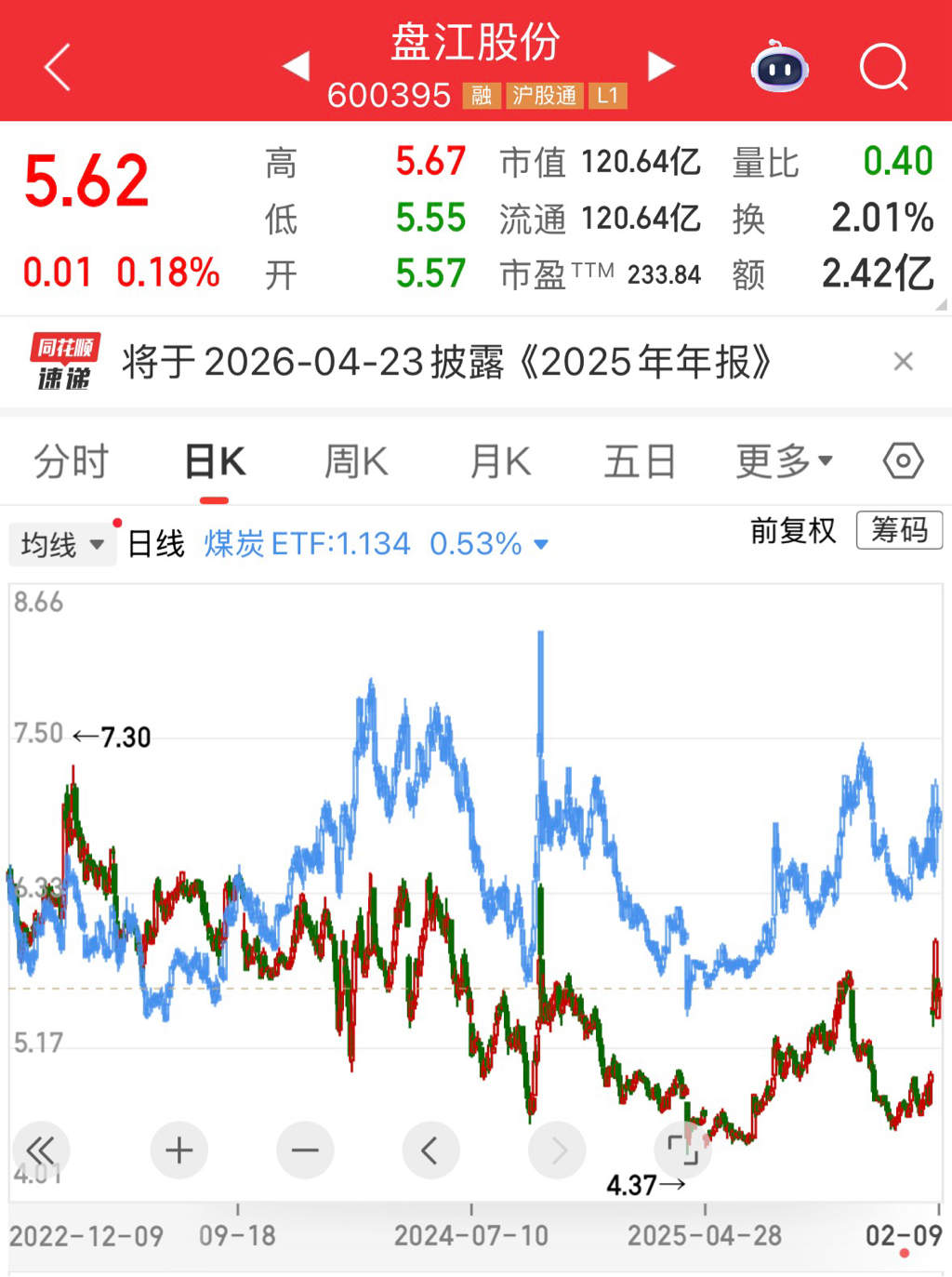Open stock search

[883, 67]
